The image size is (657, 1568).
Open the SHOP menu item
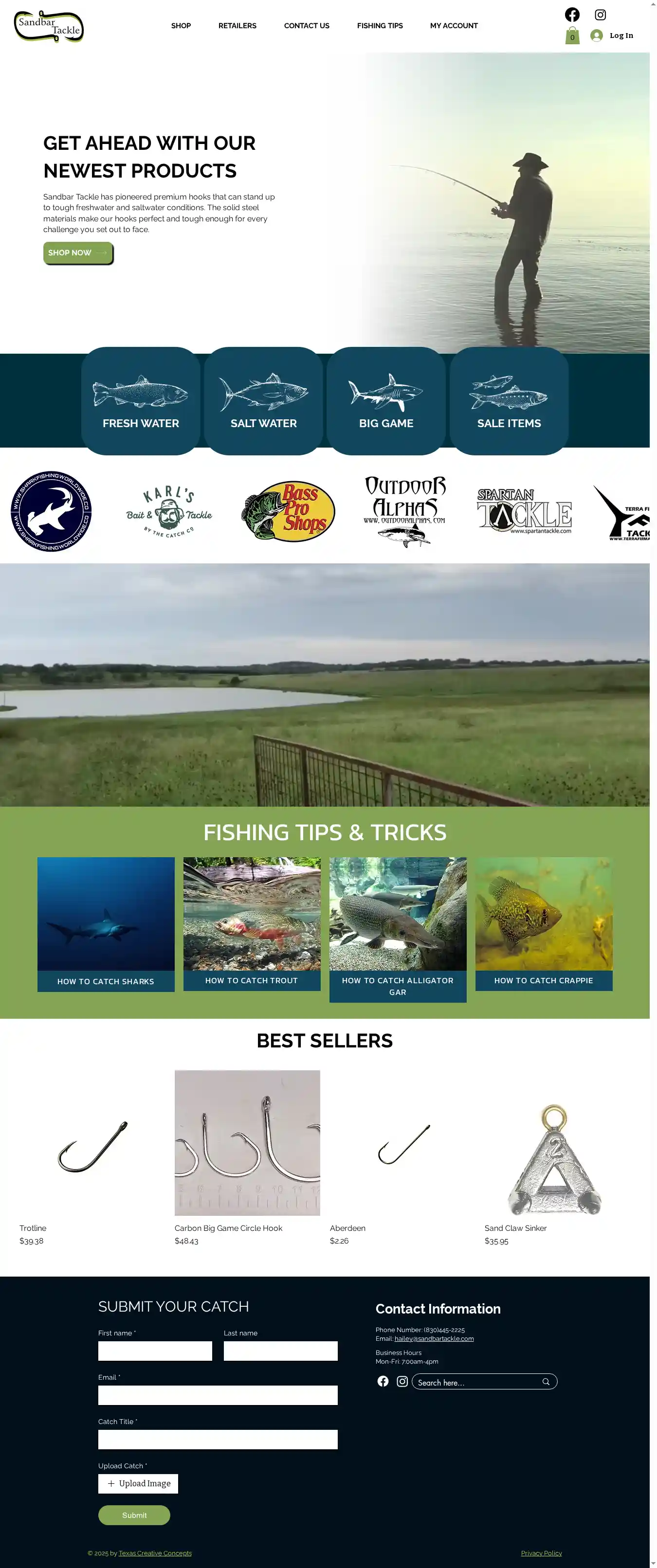[181, 26]
